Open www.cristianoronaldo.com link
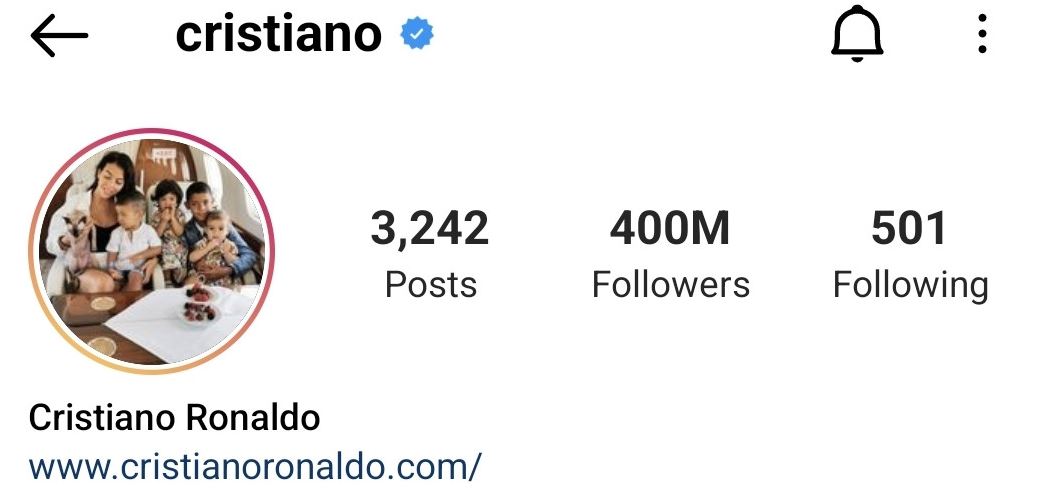The width and height of the screenshot is (1044, 504). [256, 465]
